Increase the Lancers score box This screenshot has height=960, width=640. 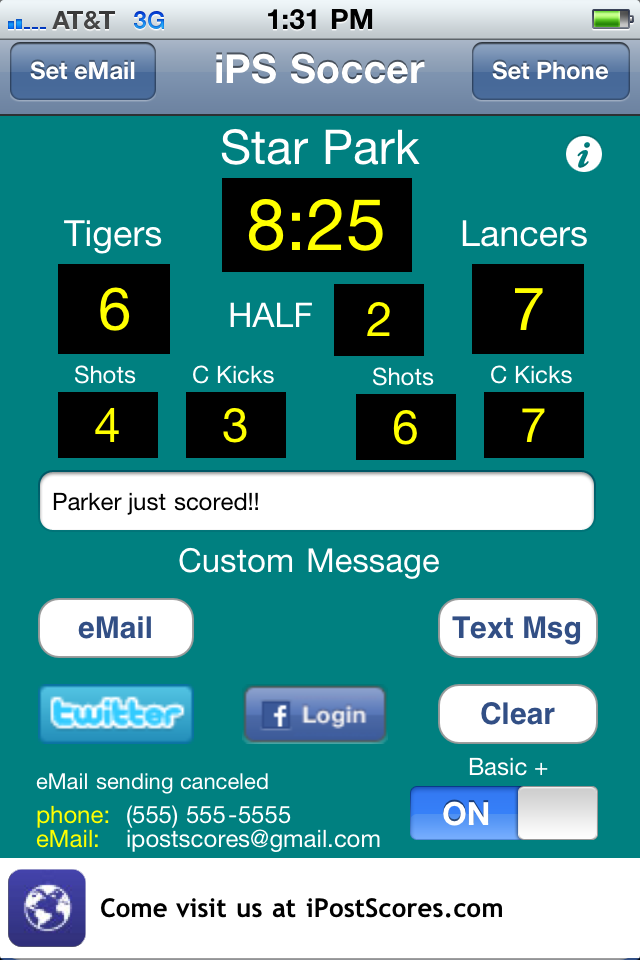pyautogui.click(x=527, y=310)
